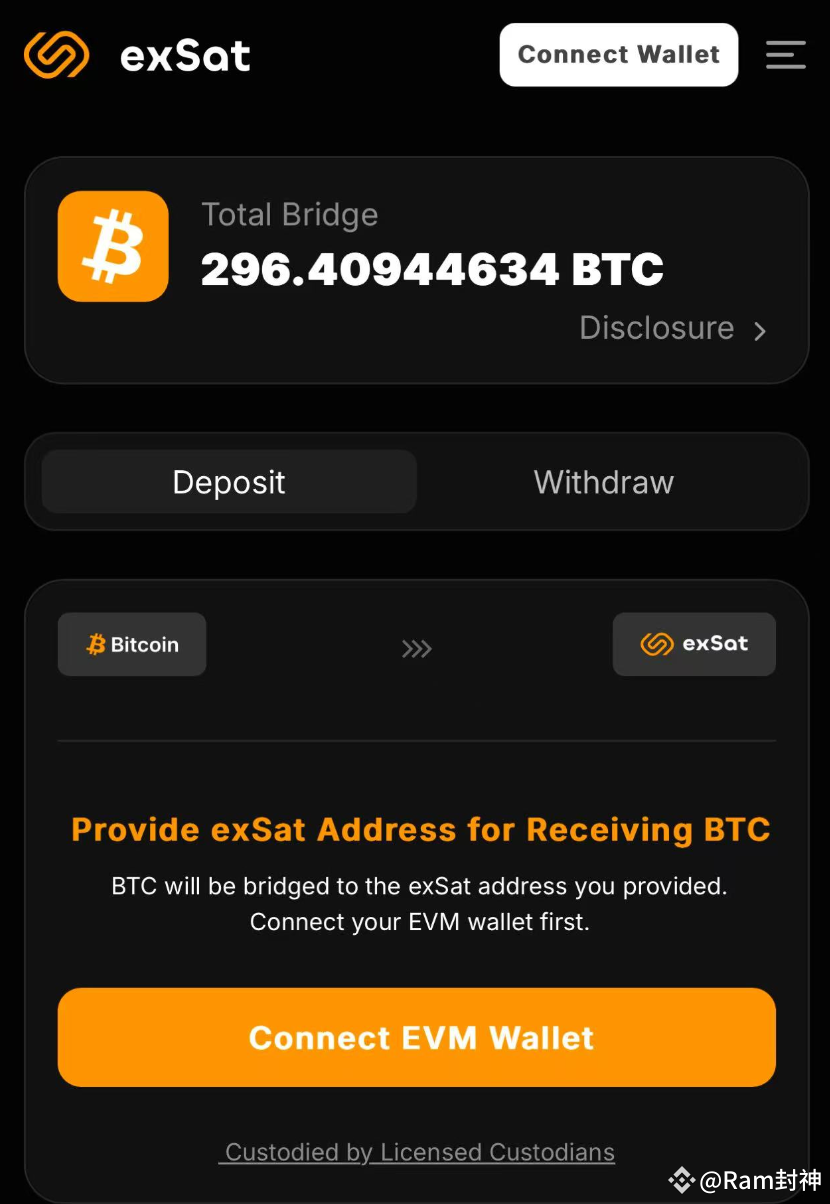Go to the exSat home logo
This screenshot has width=830, height=1204.
tap(138, 56)
